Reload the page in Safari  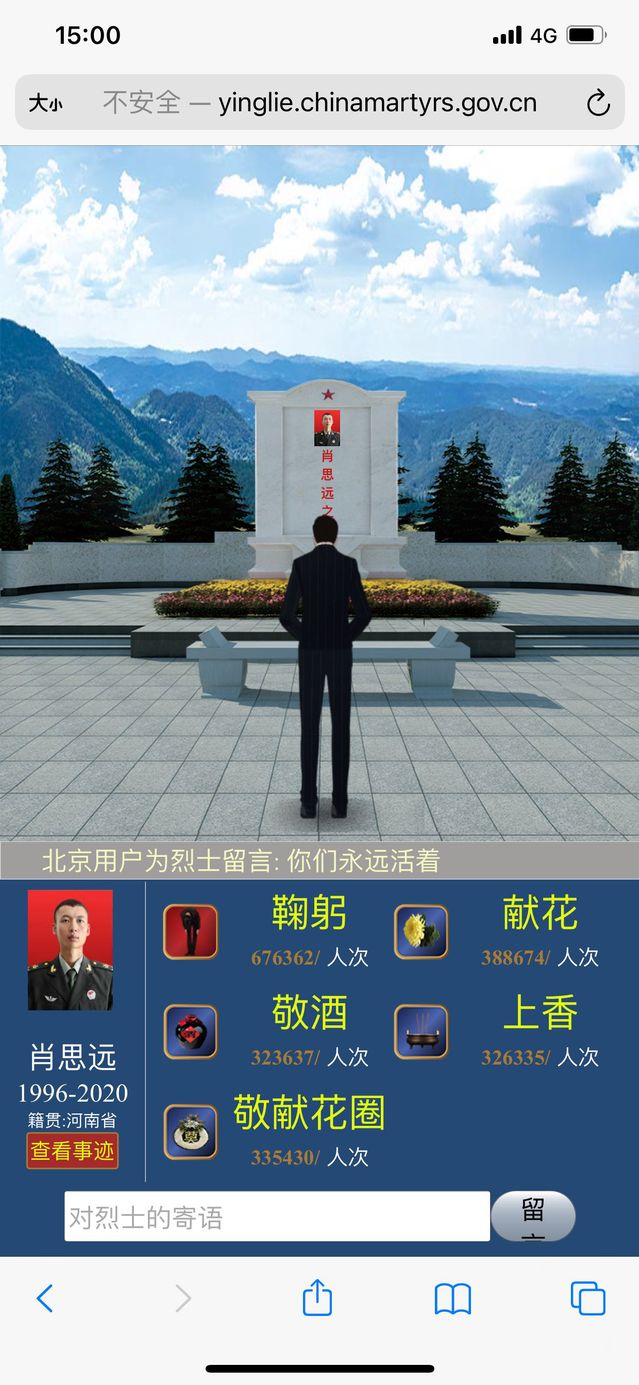coord(598,103)
